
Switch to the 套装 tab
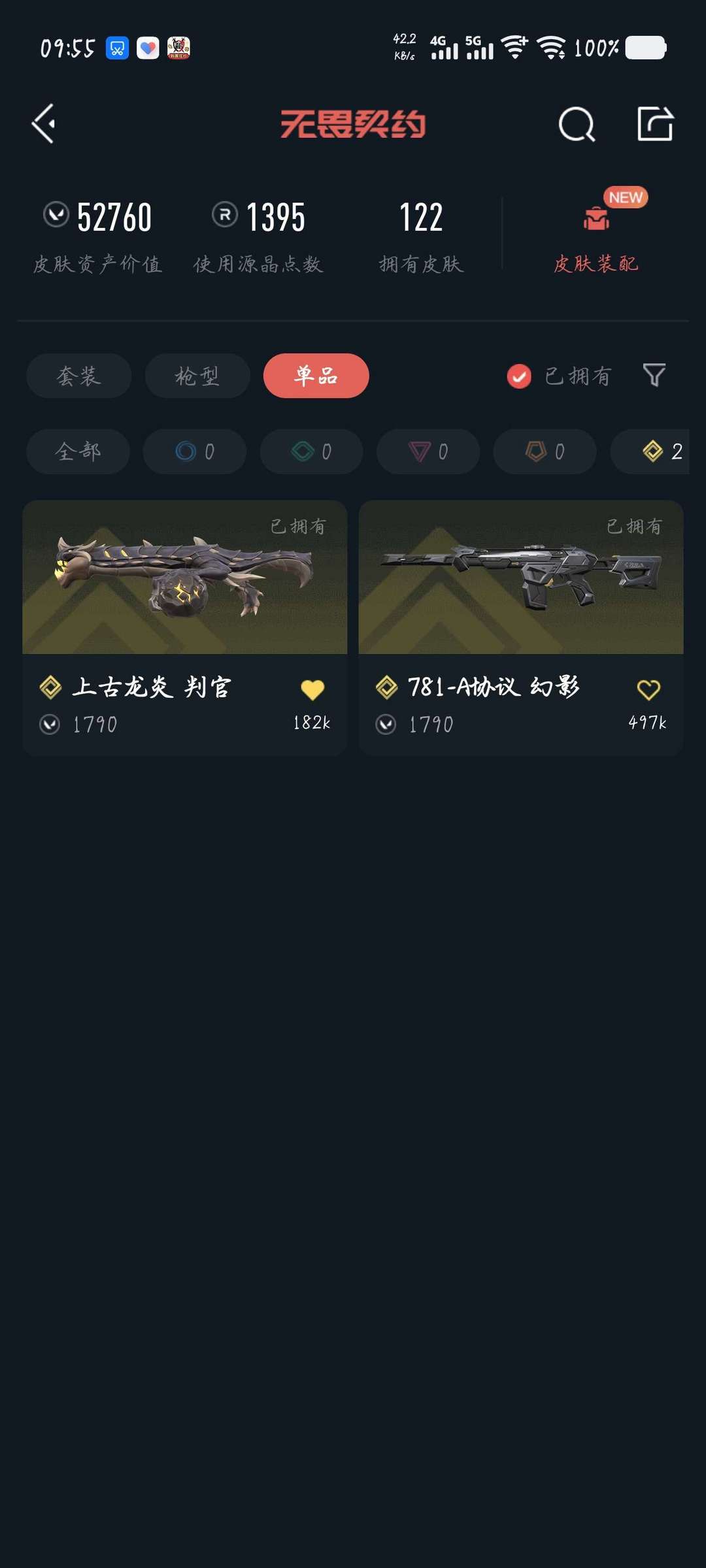[78, 376]
